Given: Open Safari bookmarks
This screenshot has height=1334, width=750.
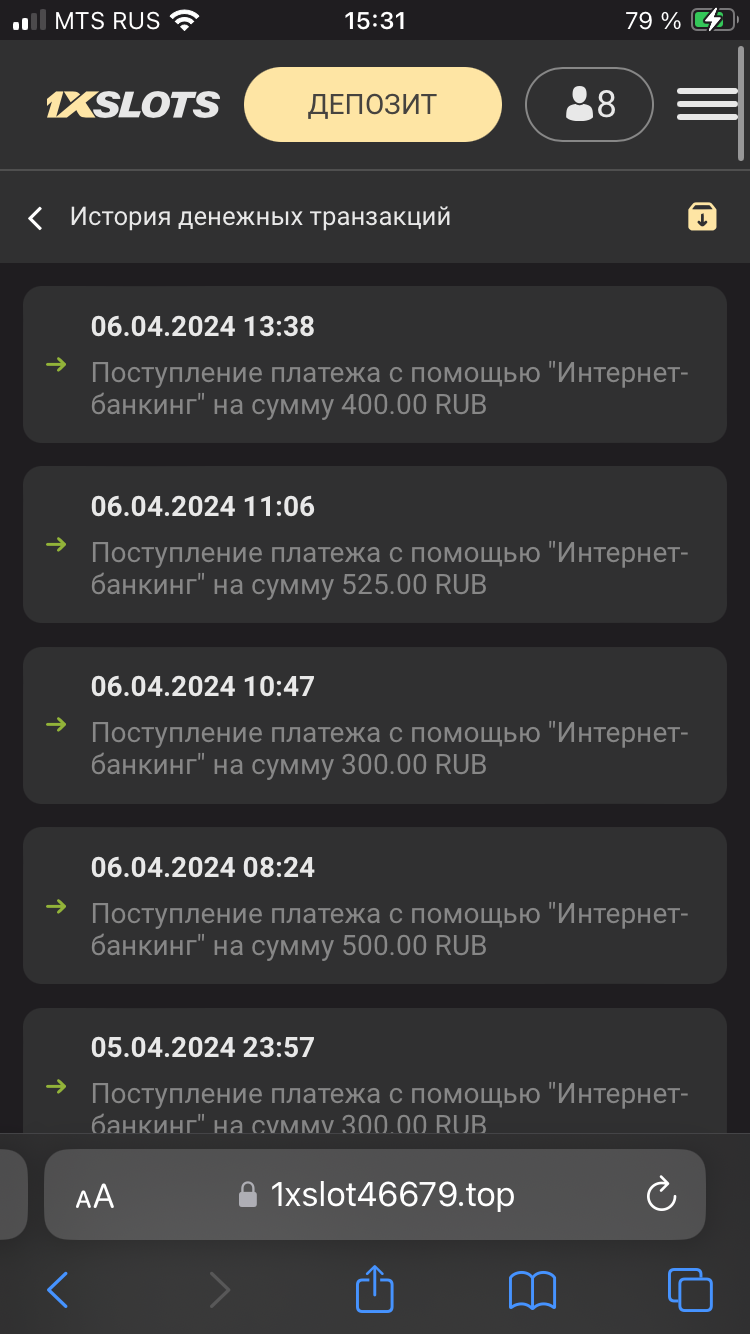Looking at the screenshot, I should pos(532,1290).
